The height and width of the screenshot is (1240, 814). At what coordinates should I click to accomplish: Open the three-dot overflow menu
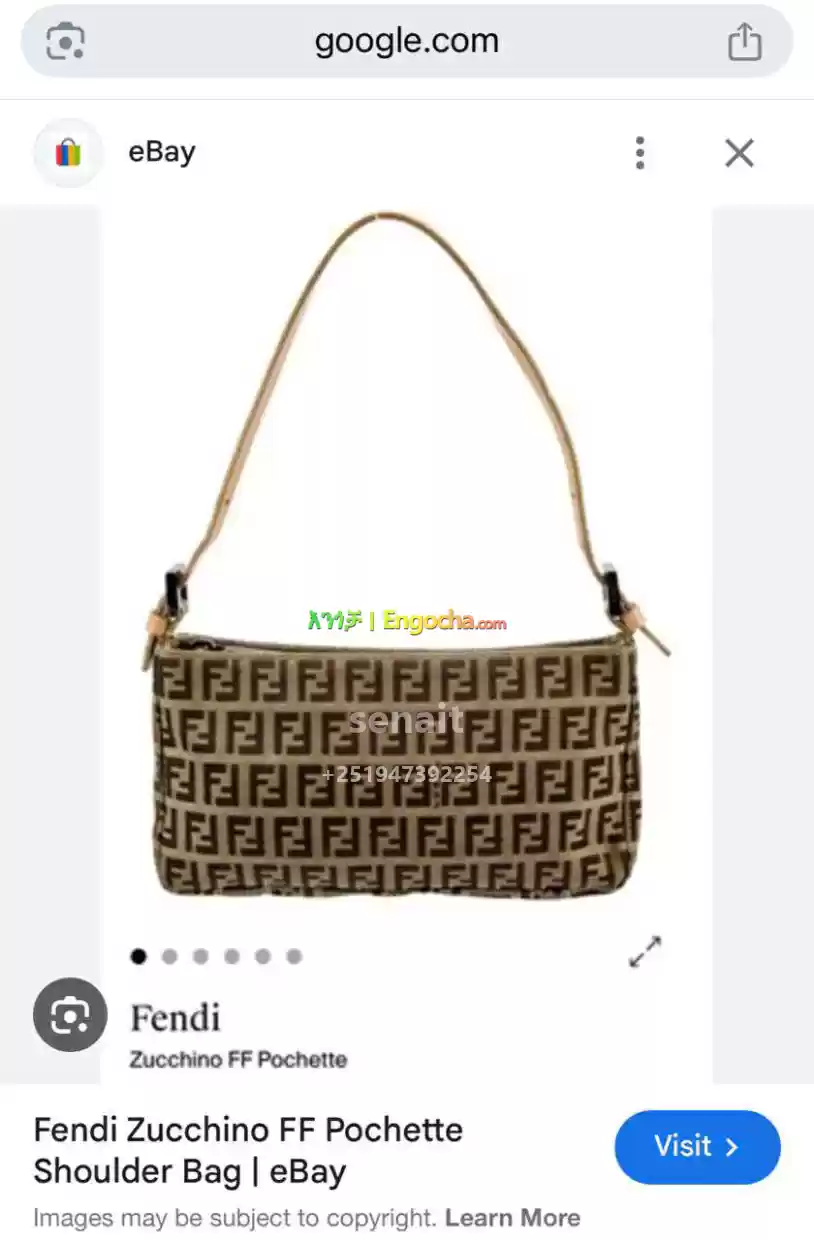coord(640,153)
